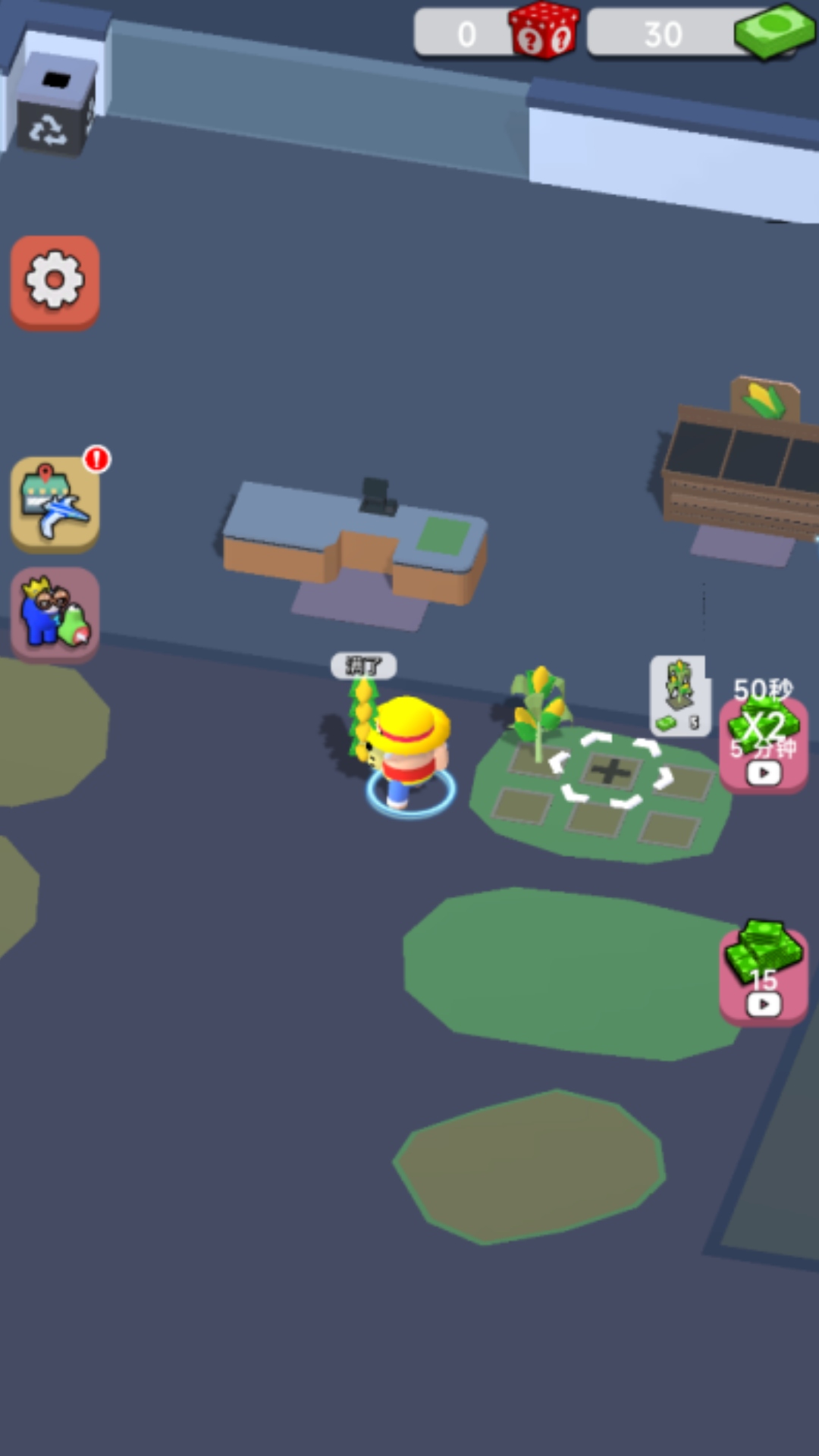The height and width of the screenshot is (1456, 819).
Task: Open the crowned character shop button
Action: pyautogui.click(x=55, y=615)
